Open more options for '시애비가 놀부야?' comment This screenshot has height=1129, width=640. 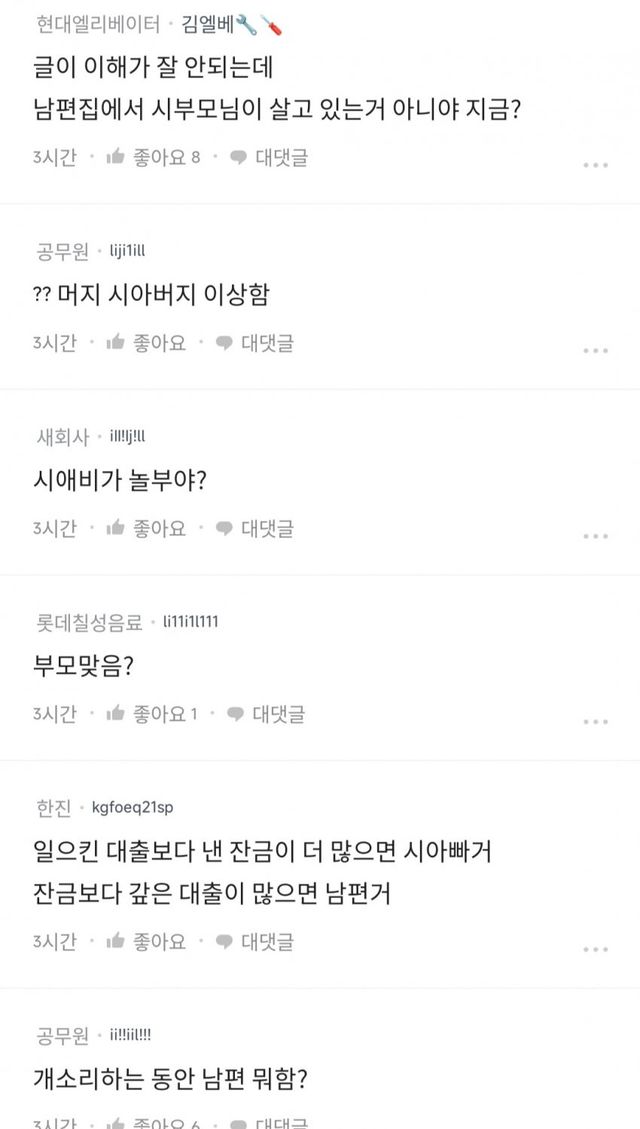[595, 536]
